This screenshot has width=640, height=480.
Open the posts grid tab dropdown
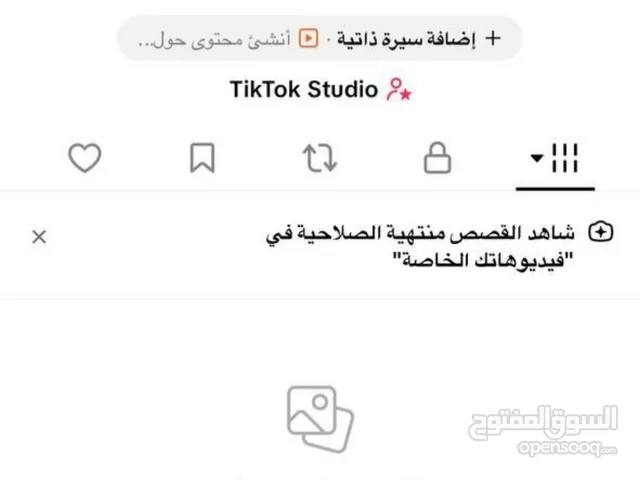point(555,158)
